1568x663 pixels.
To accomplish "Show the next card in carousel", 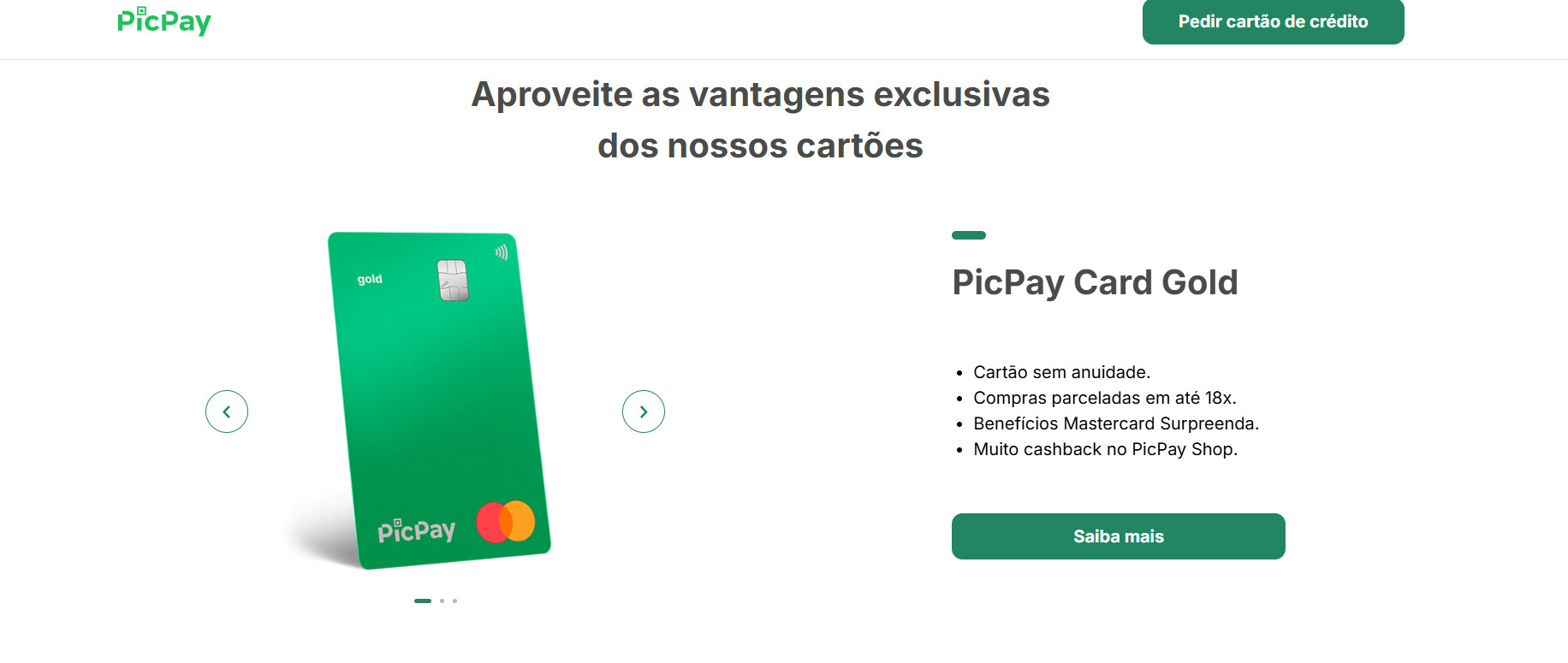I will point(644,411).
